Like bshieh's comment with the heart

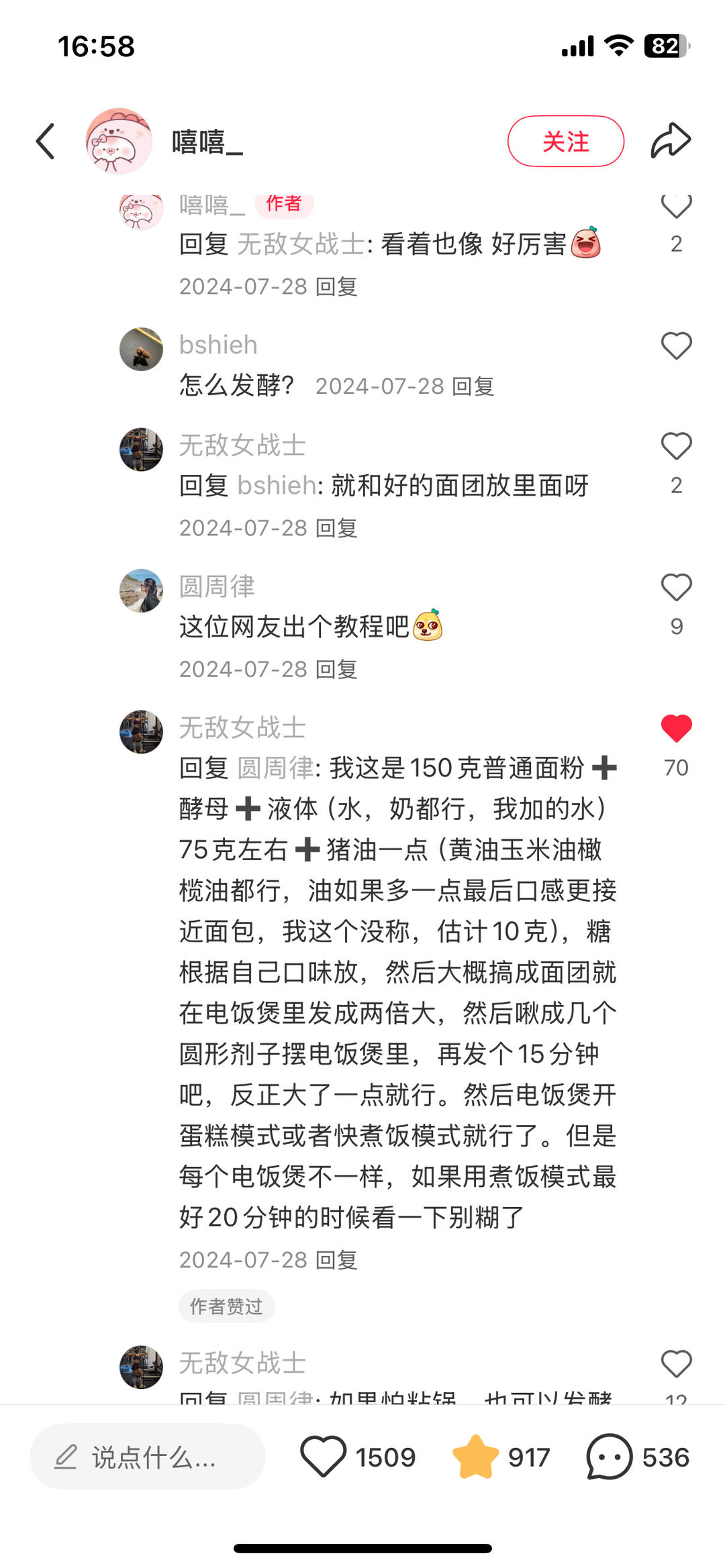[x=675, y=346]
